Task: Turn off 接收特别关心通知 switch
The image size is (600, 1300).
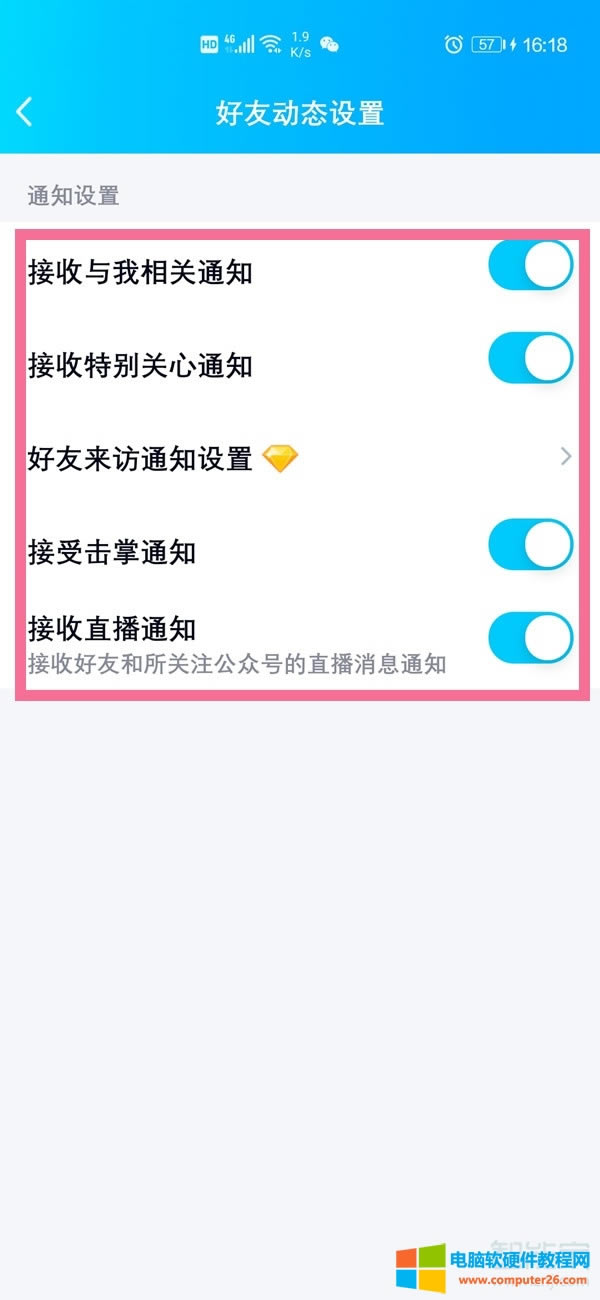Action: pos(530,359)
